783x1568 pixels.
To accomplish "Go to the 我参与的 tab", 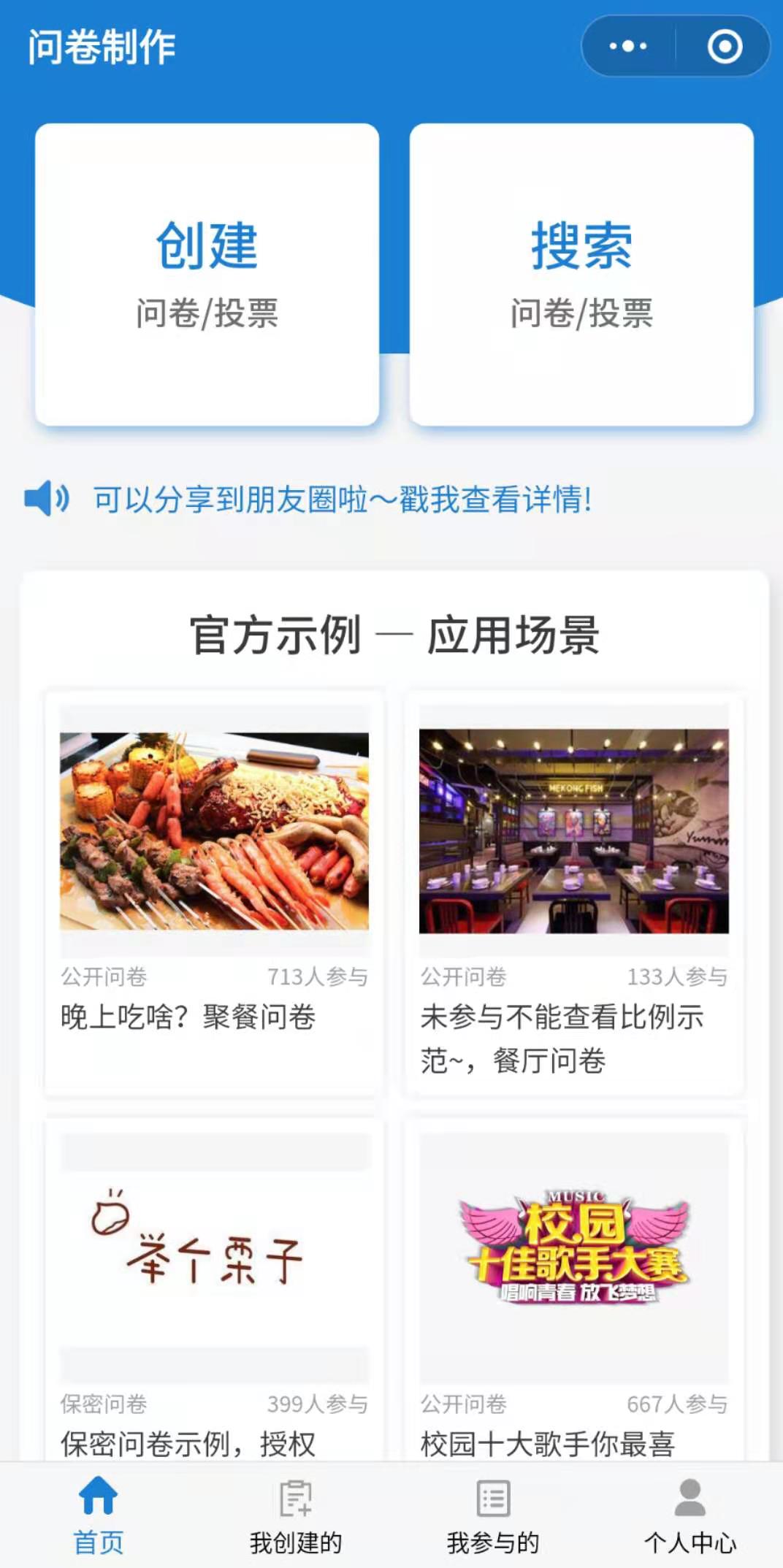I will 492,1515.
